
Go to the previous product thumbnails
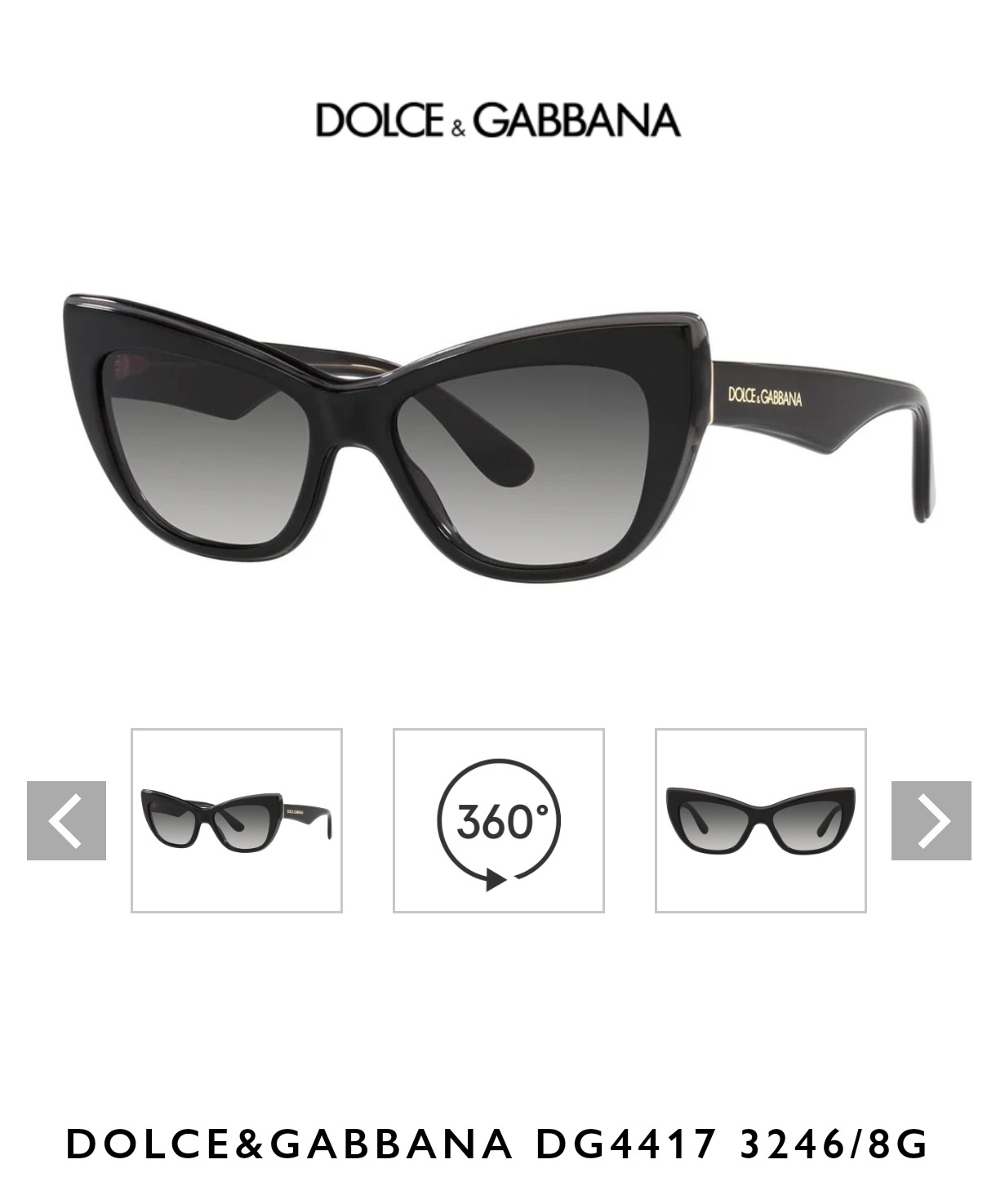pos(66,820)
